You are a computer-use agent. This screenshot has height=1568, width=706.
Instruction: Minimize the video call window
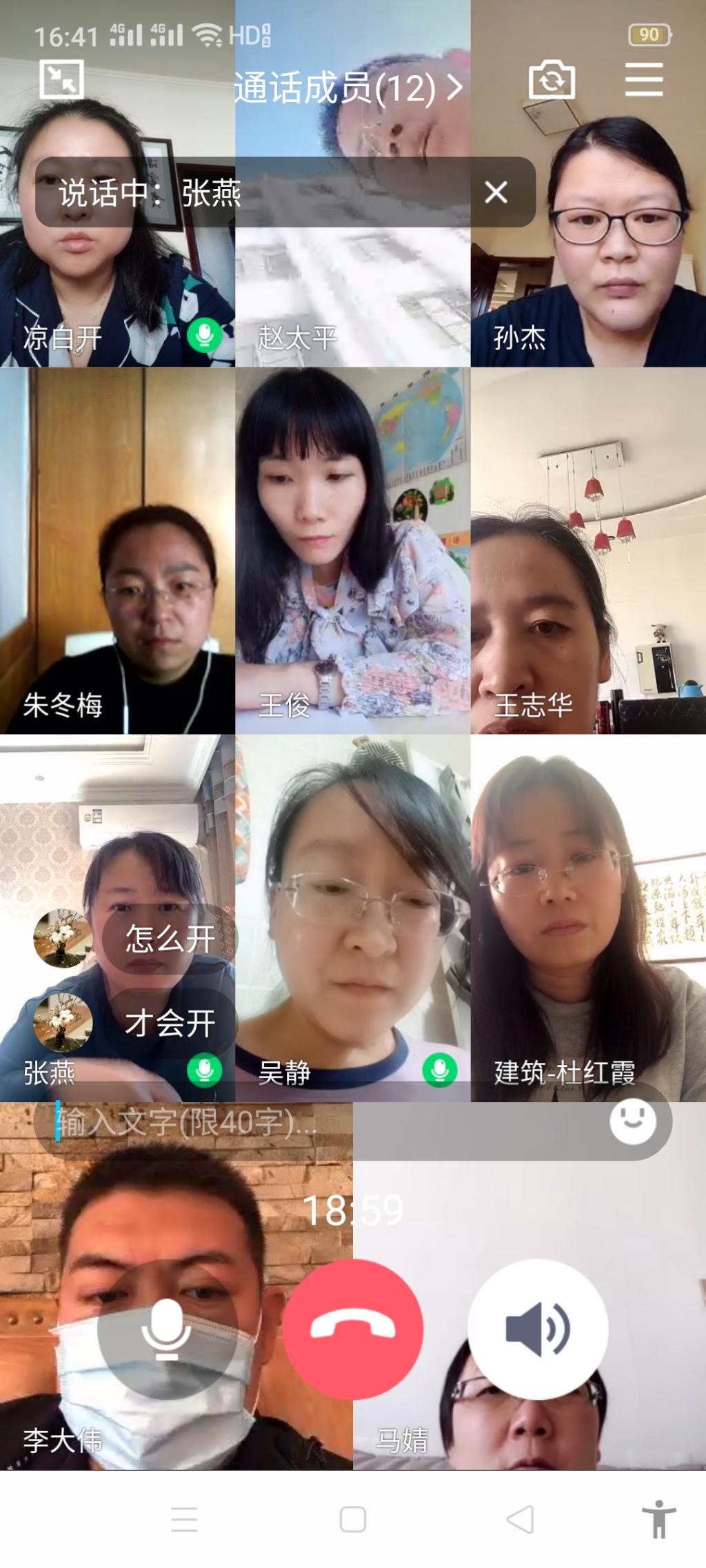coord(62,79)
